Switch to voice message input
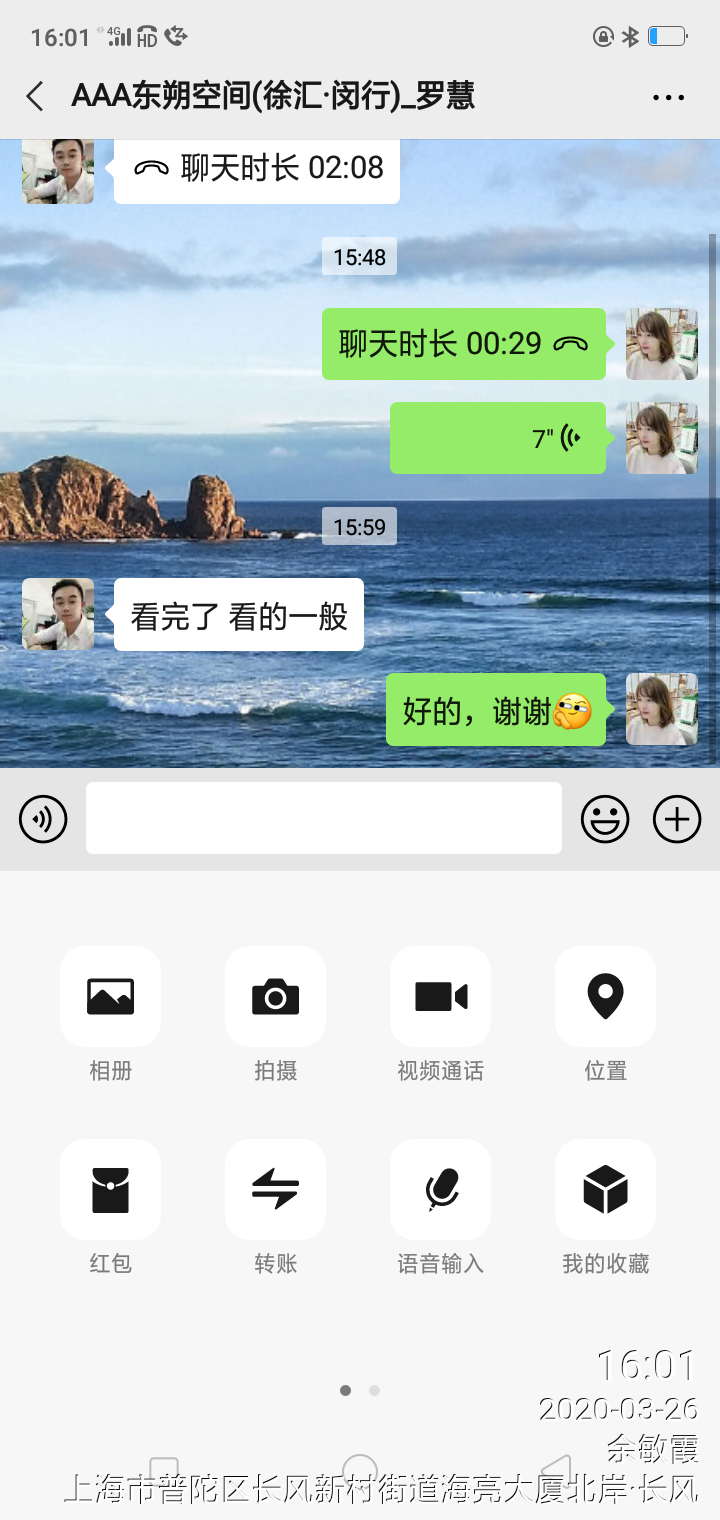 43,820
